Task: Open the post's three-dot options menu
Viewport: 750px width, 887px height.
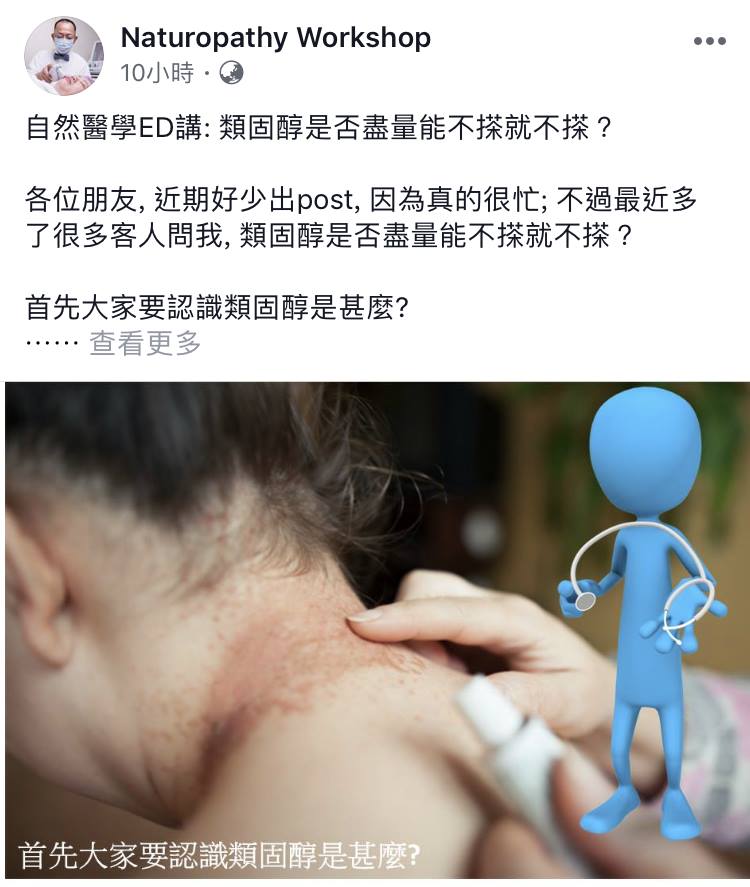Action: click(709, 41)
